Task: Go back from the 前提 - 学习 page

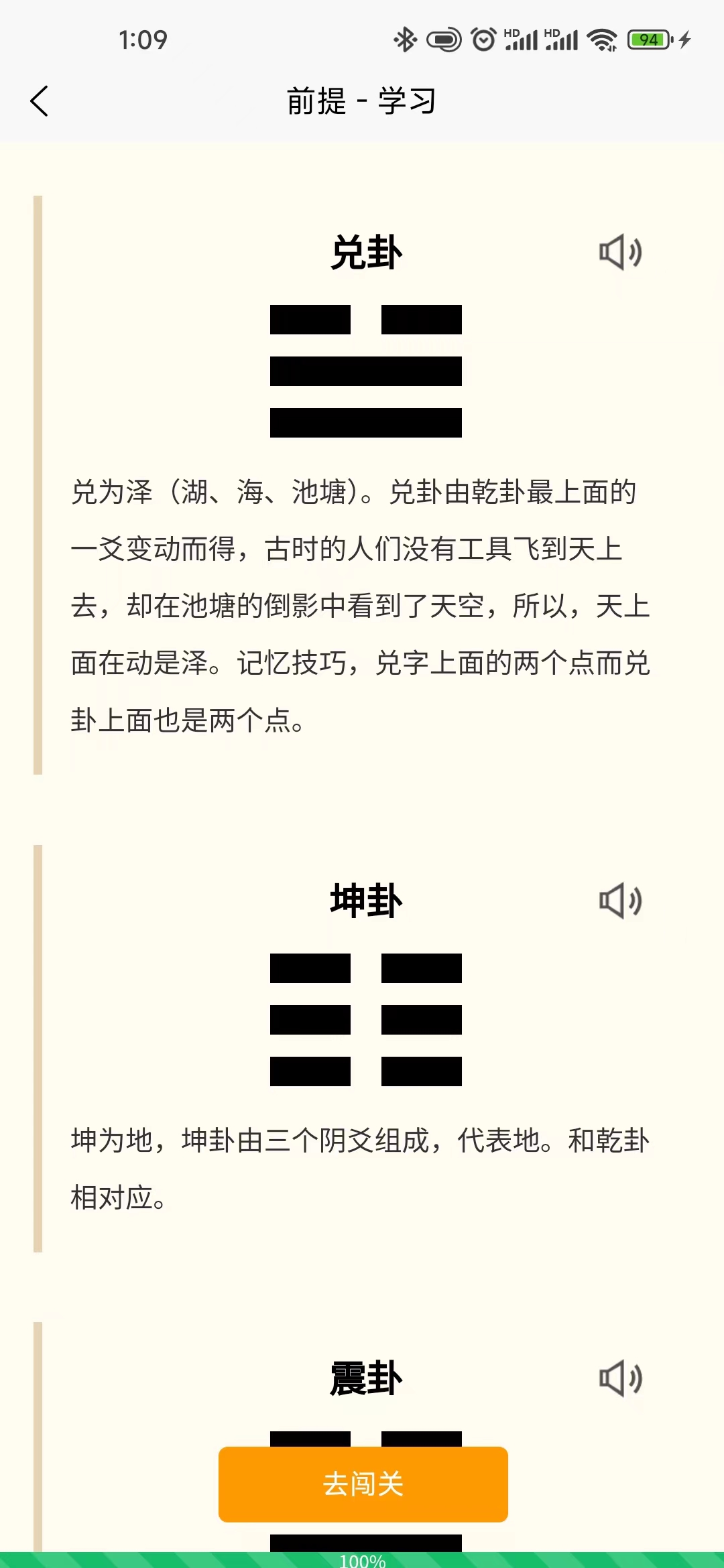Action: pos(40,101)
